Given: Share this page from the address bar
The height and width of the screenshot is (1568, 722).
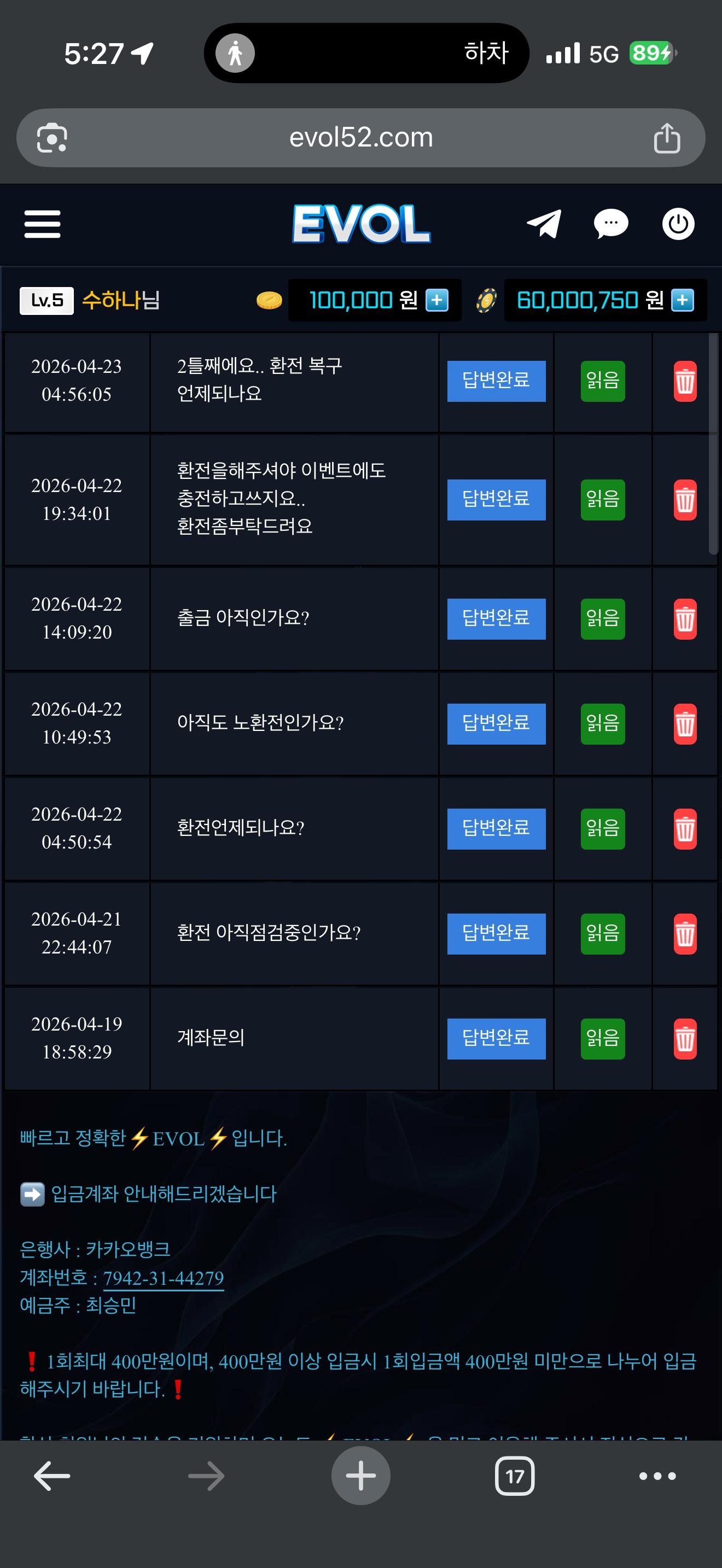Looking at the screenshot, I should pos(667,138).
